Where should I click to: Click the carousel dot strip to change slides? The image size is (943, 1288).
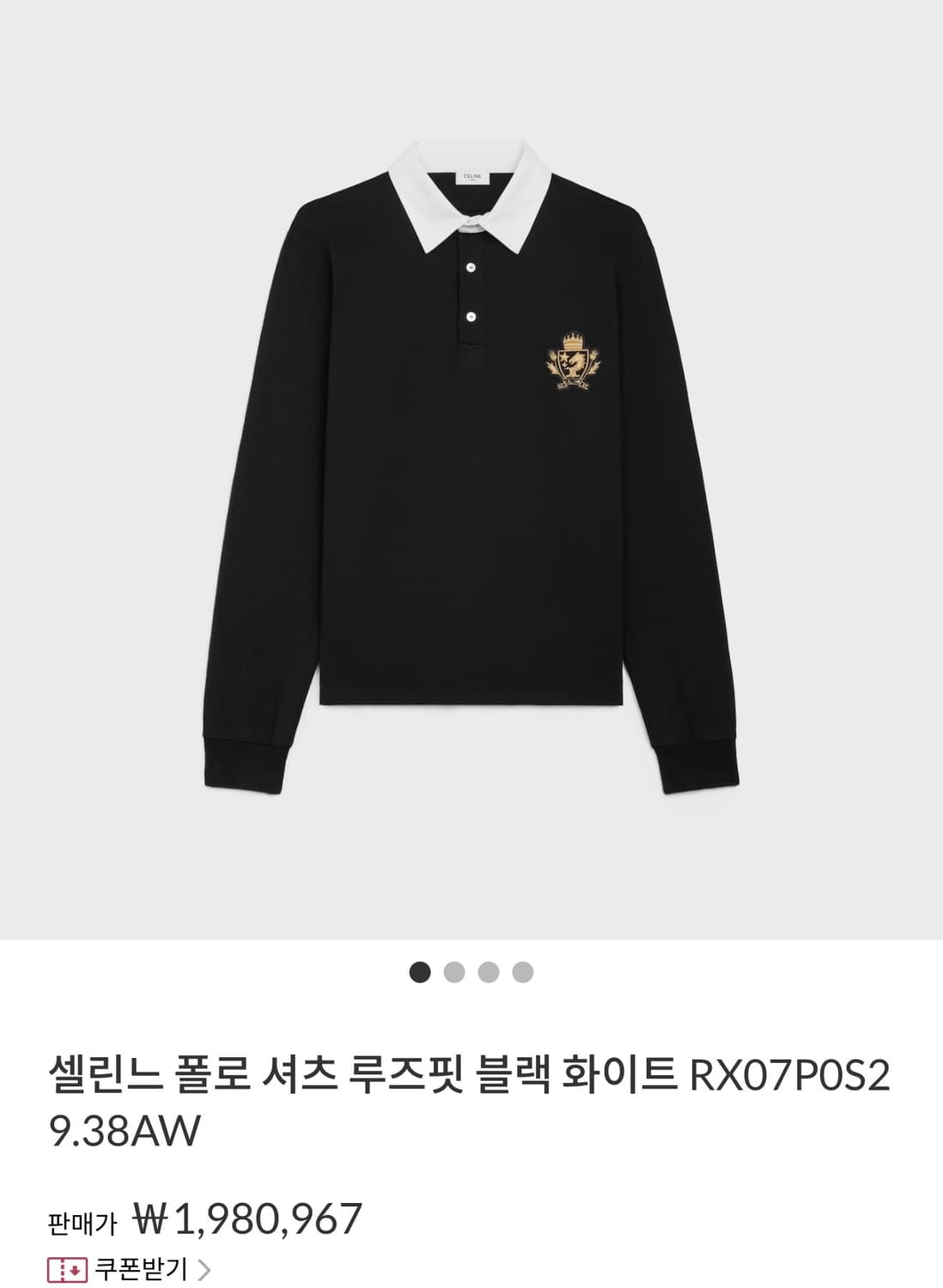point(470,973)
